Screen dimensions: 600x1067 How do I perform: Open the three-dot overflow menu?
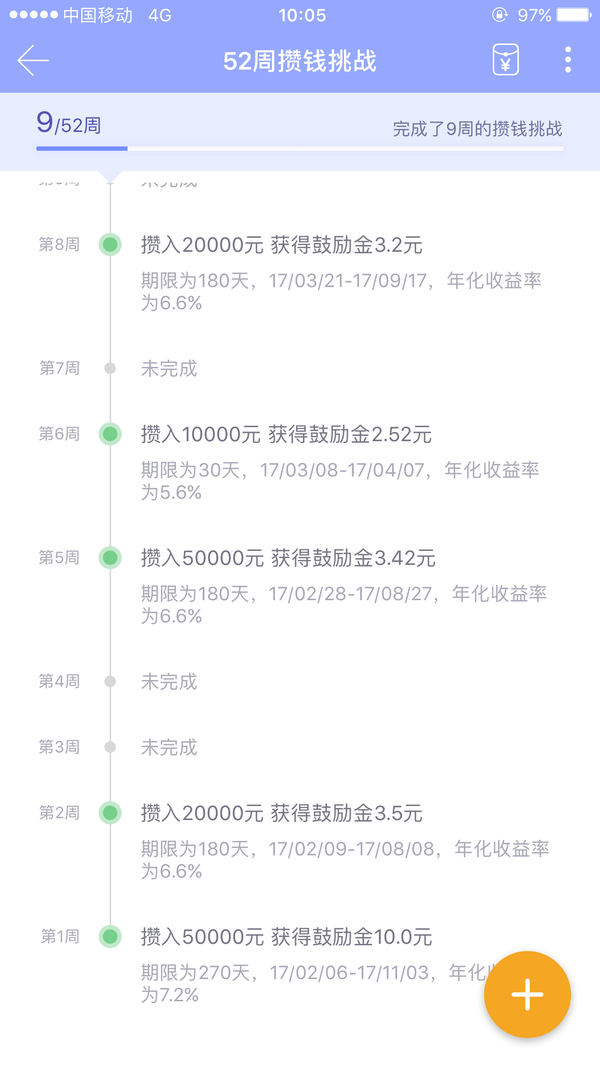tap(567, 61)
